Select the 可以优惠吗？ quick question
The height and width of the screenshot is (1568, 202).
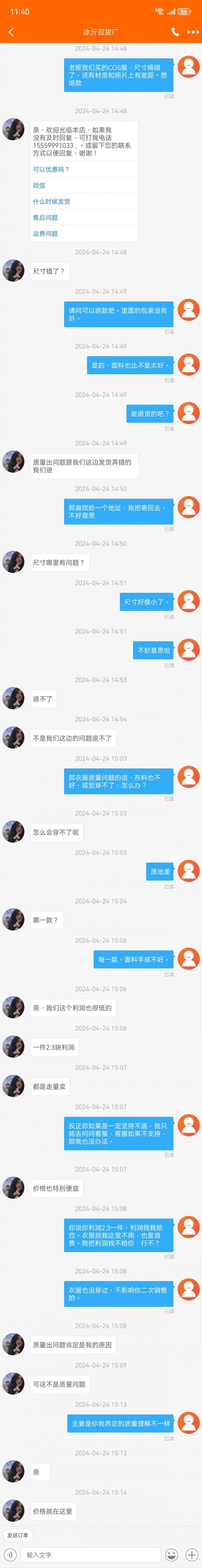pos(51,169)
